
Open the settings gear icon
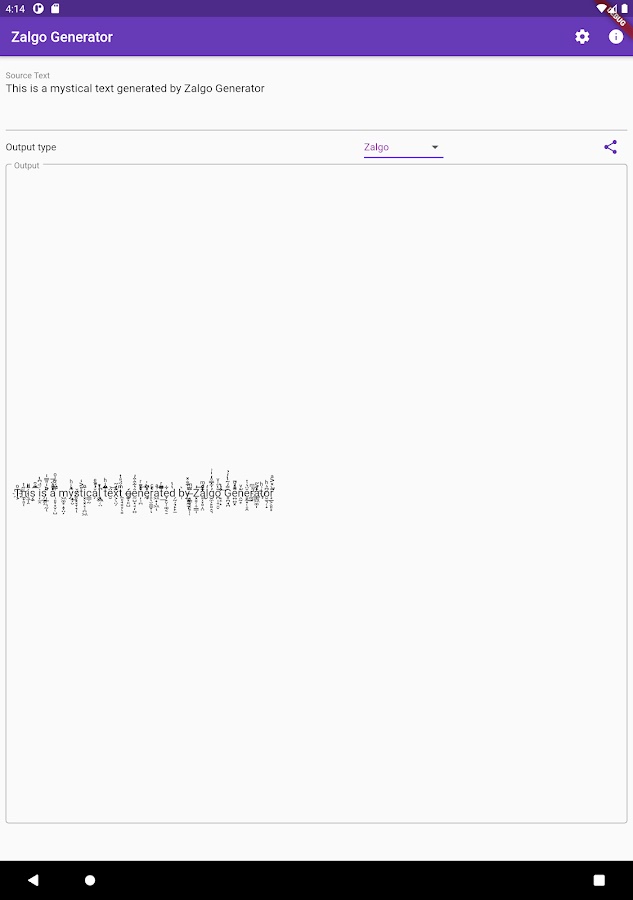click(x=582, y=37)
